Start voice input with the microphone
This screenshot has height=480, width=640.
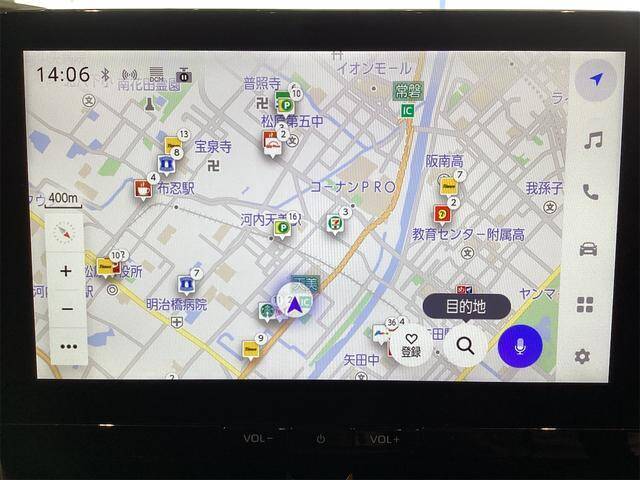[520, 345]
